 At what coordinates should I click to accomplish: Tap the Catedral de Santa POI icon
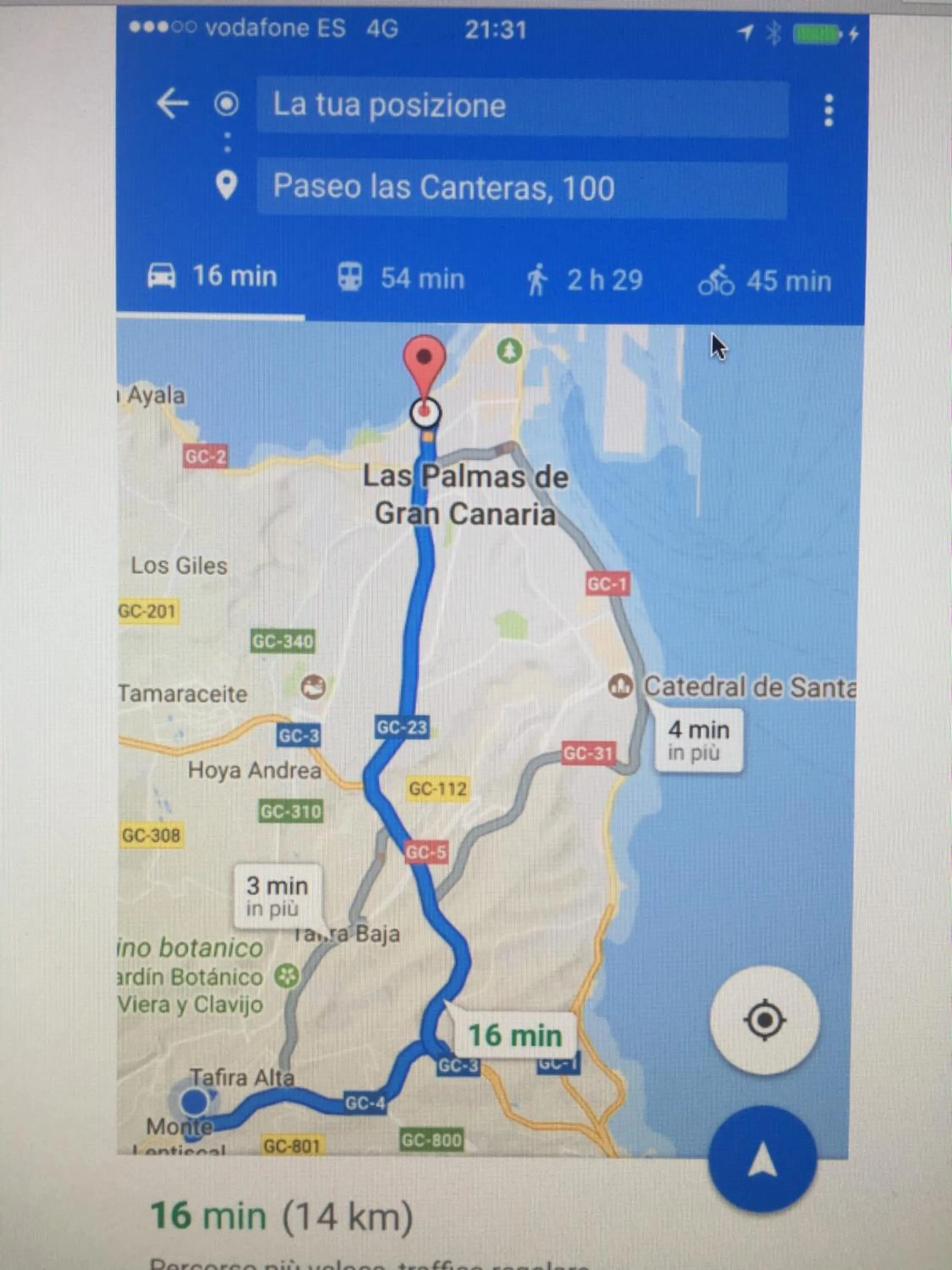click(x=622, y=686)
